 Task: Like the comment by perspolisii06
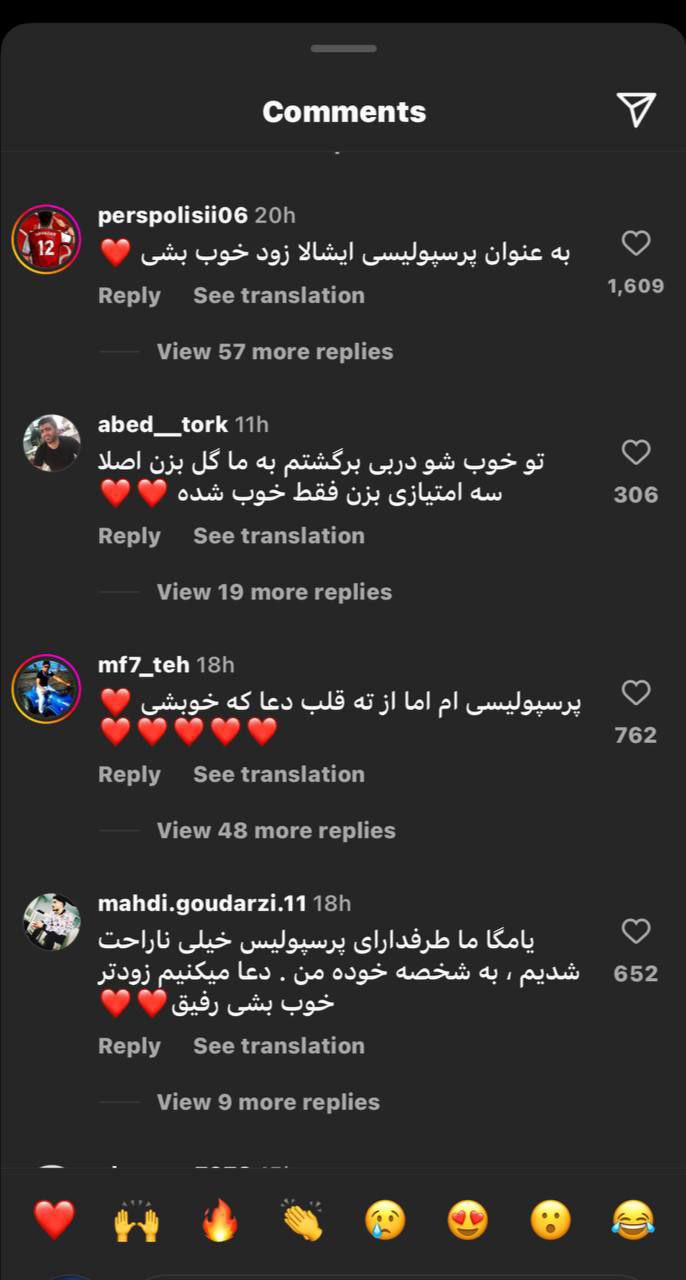pyautogui.click(x=636, y=243)
